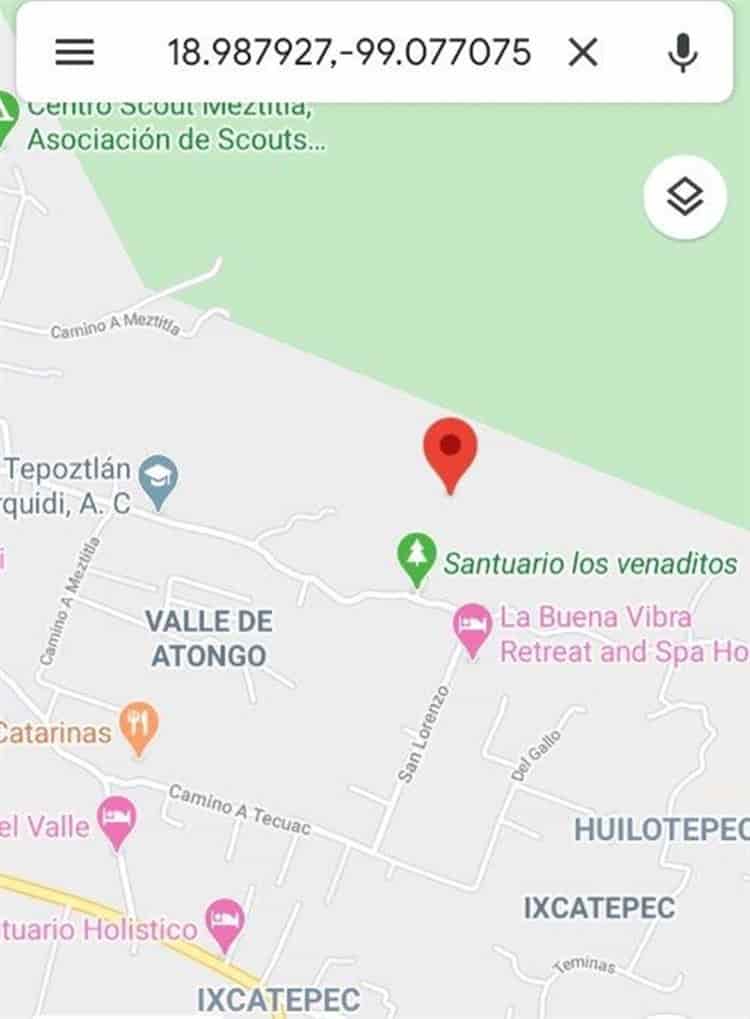Open the hamburger menu
Image resolution: width=750 pixels, height=1019 pixels.
75,52
